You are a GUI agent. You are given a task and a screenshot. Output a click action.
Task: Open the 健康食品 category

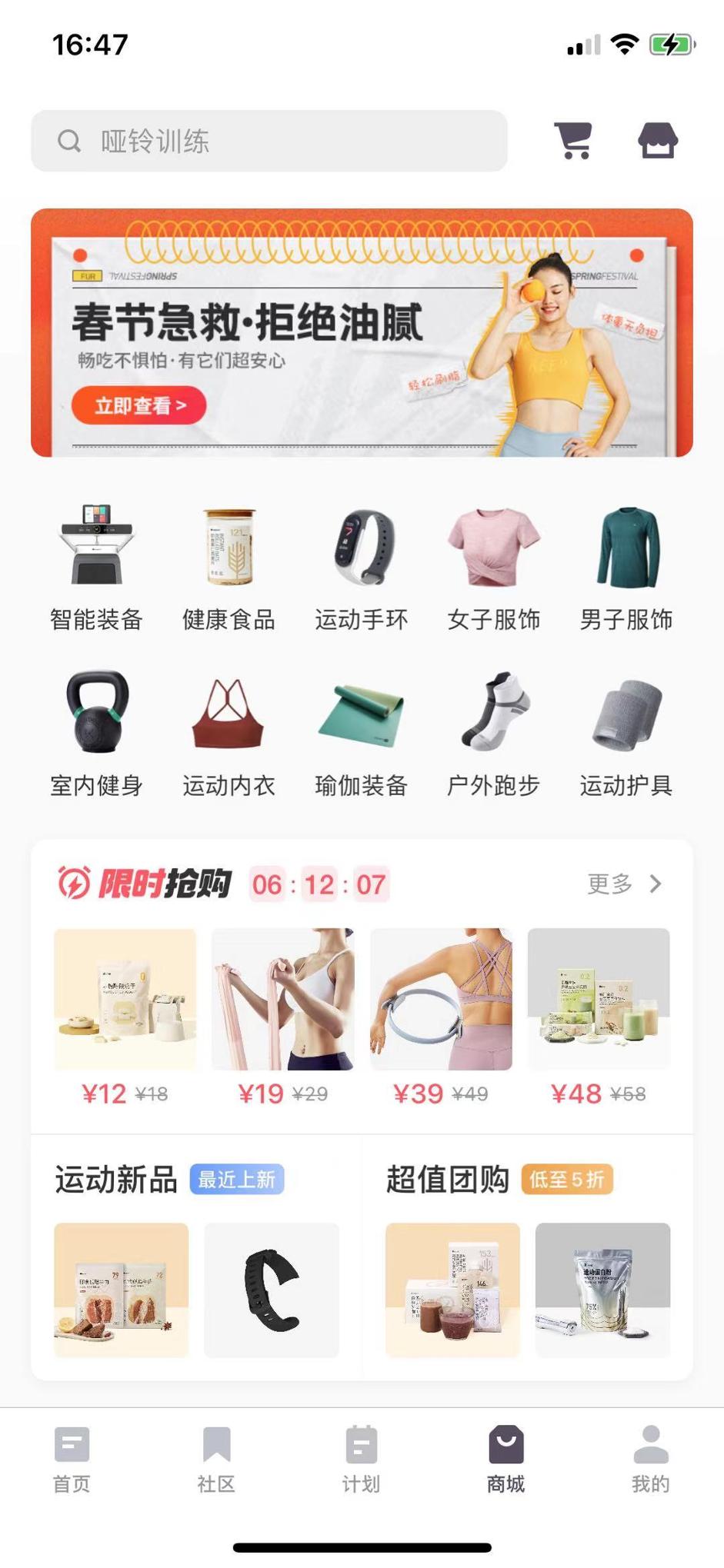229,568
